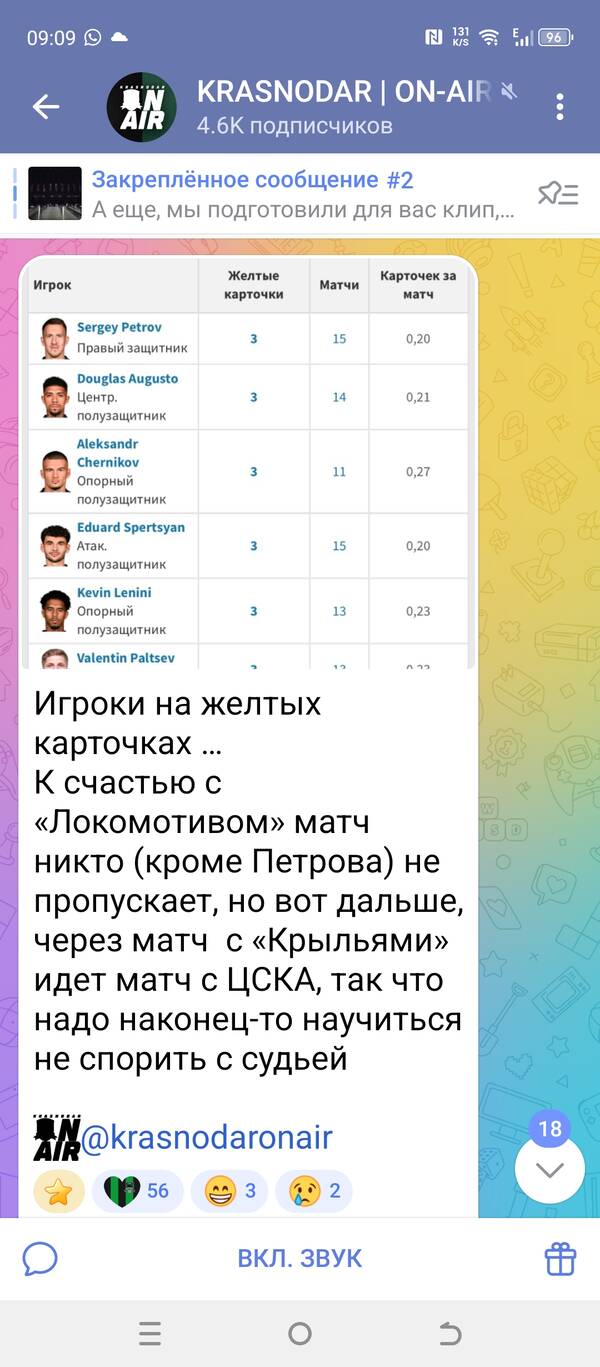This screenshot has height=1367, width=600.
Task: Open pinned message #2
Action: [x=270, y=194]
